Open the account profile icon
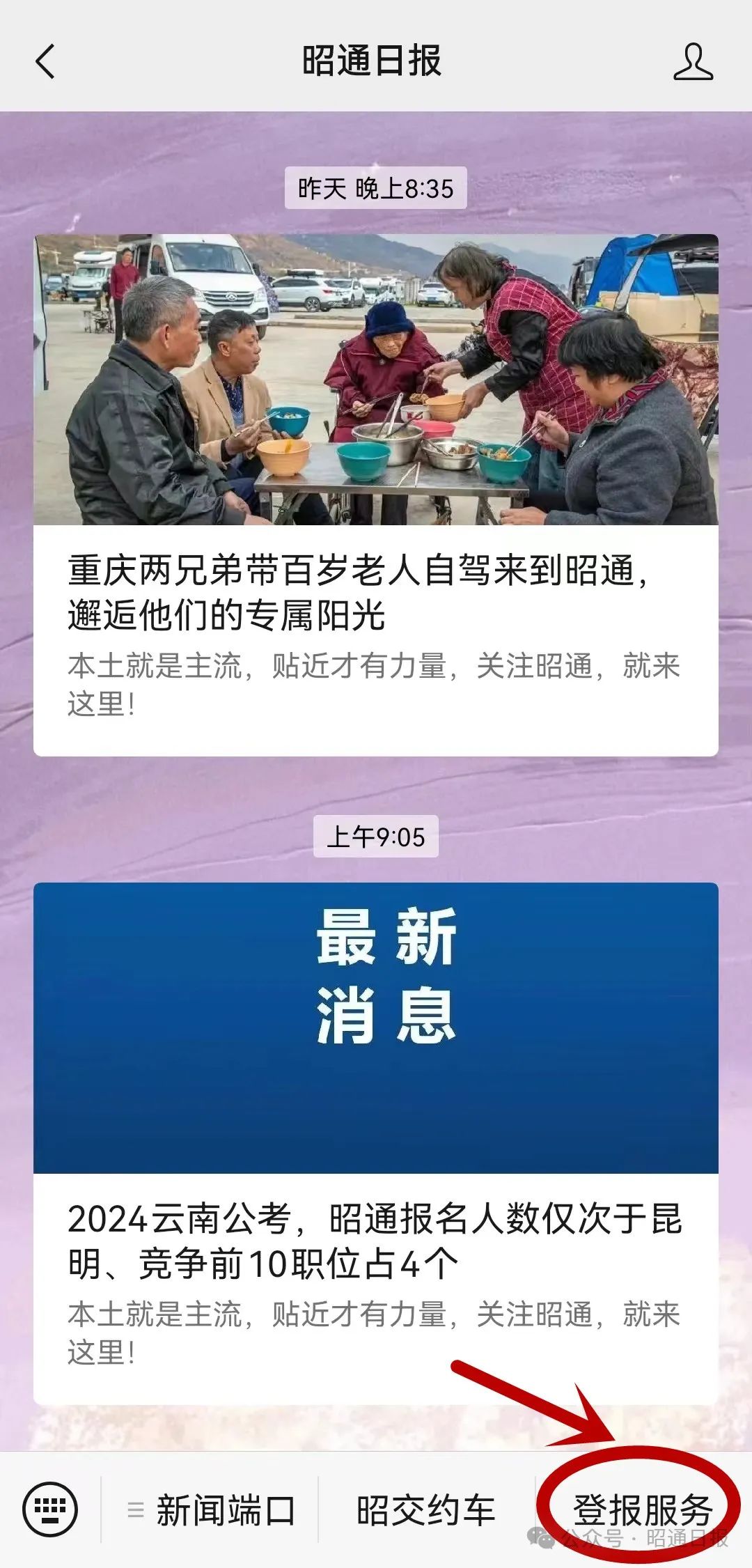 (692, 61)
